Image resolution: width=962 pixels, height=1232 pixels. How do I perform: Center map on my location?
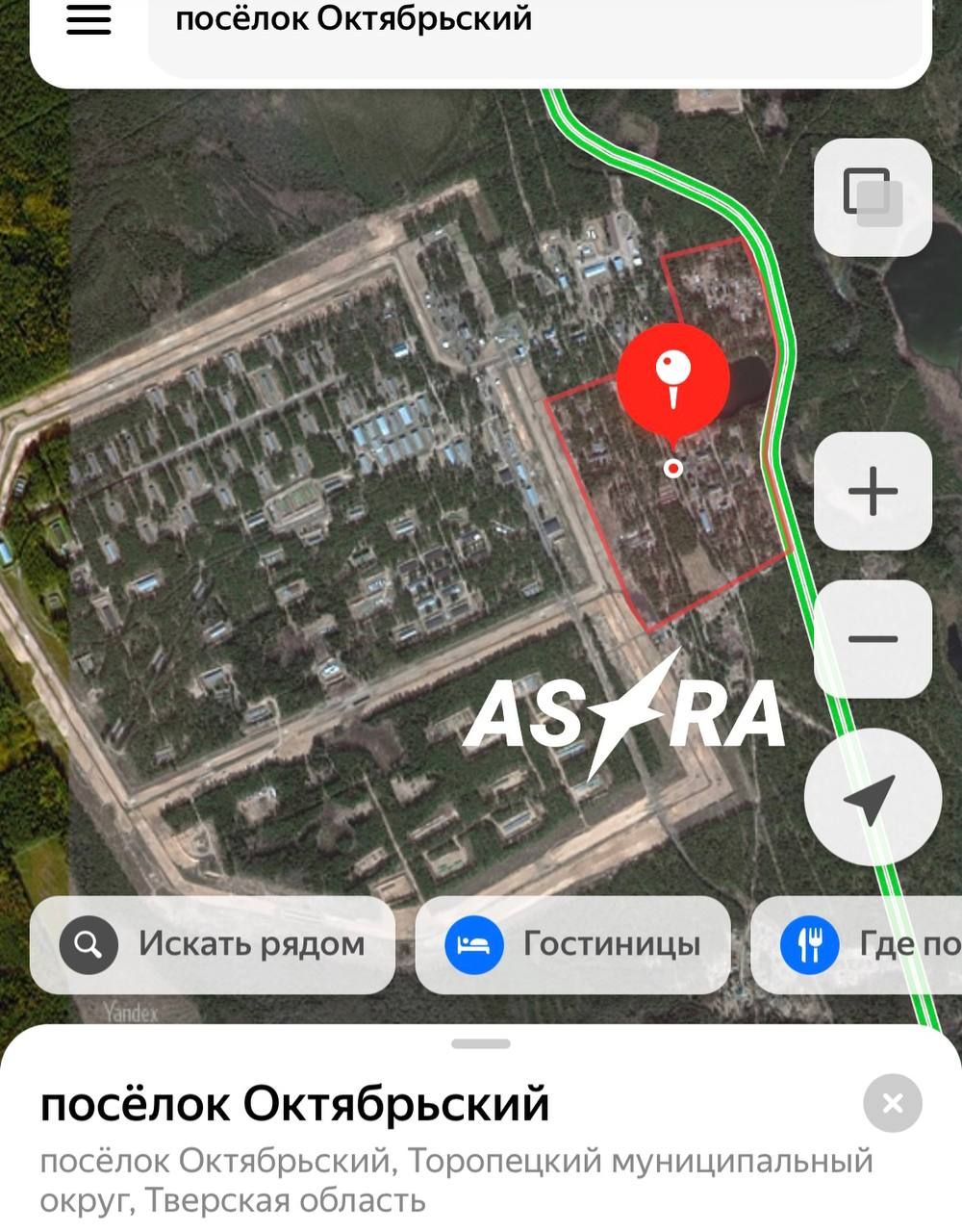click(x=872, y=797)
